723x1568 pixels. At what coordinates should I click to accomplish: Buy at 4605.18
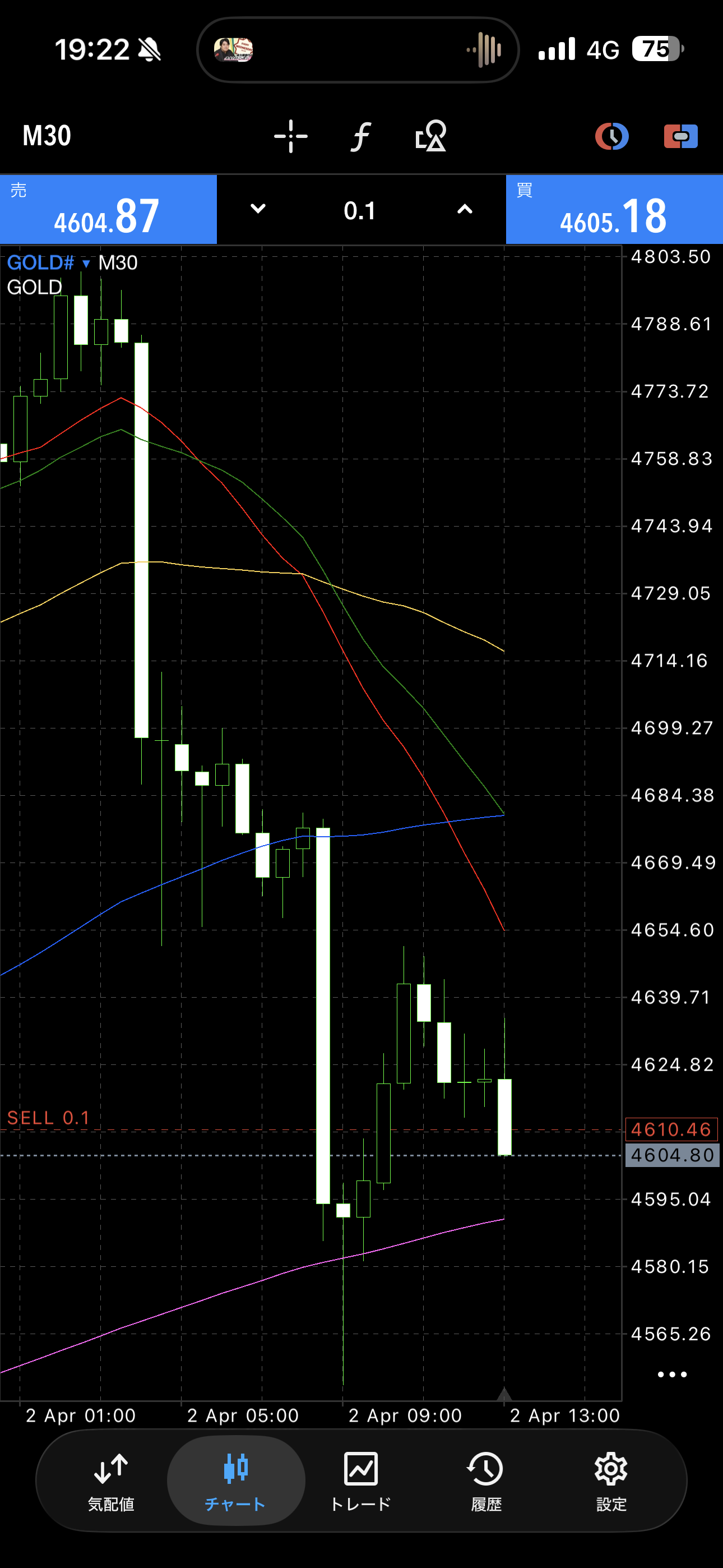[x=614, y=209]
